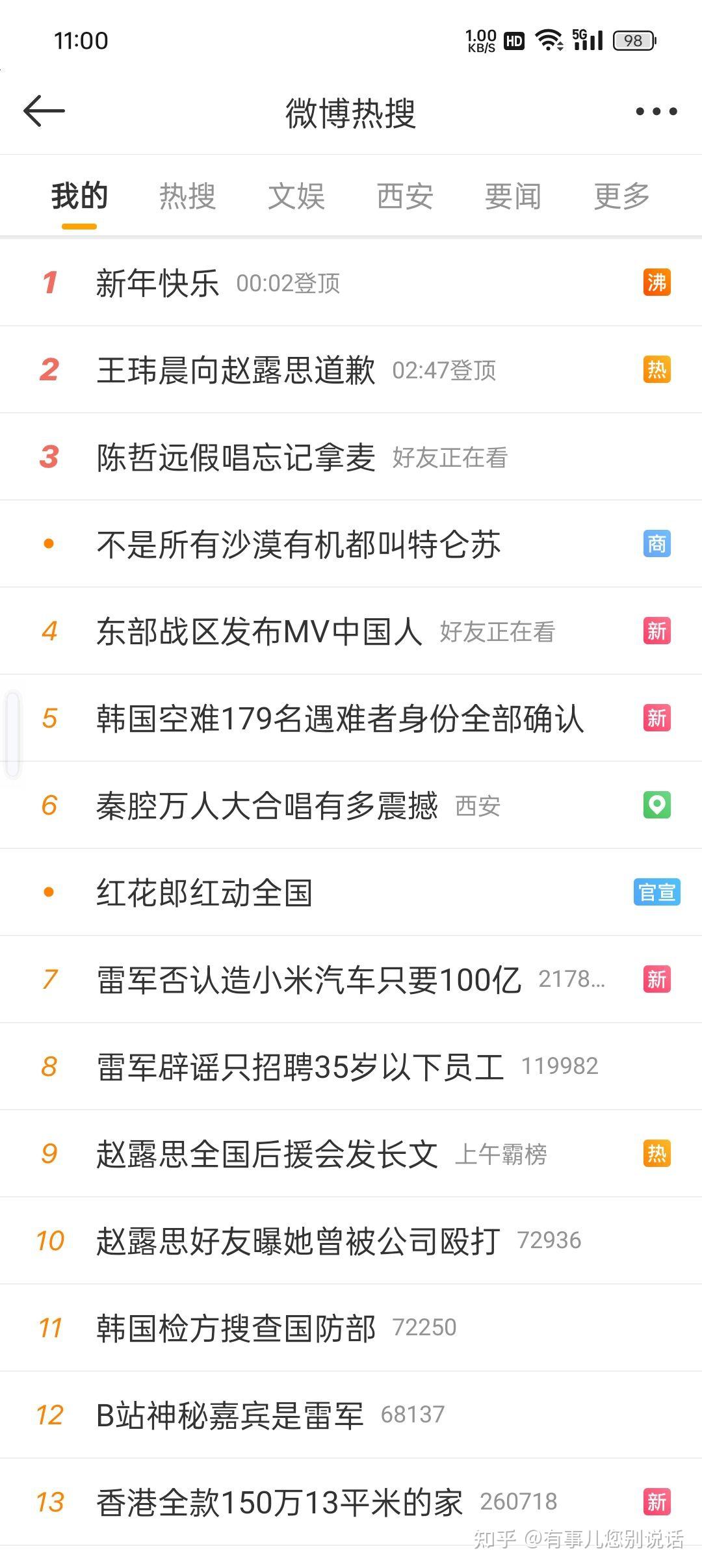Open the 特仑苏 sponsored topic
The image size is (702, 1568).
(351, 544)
